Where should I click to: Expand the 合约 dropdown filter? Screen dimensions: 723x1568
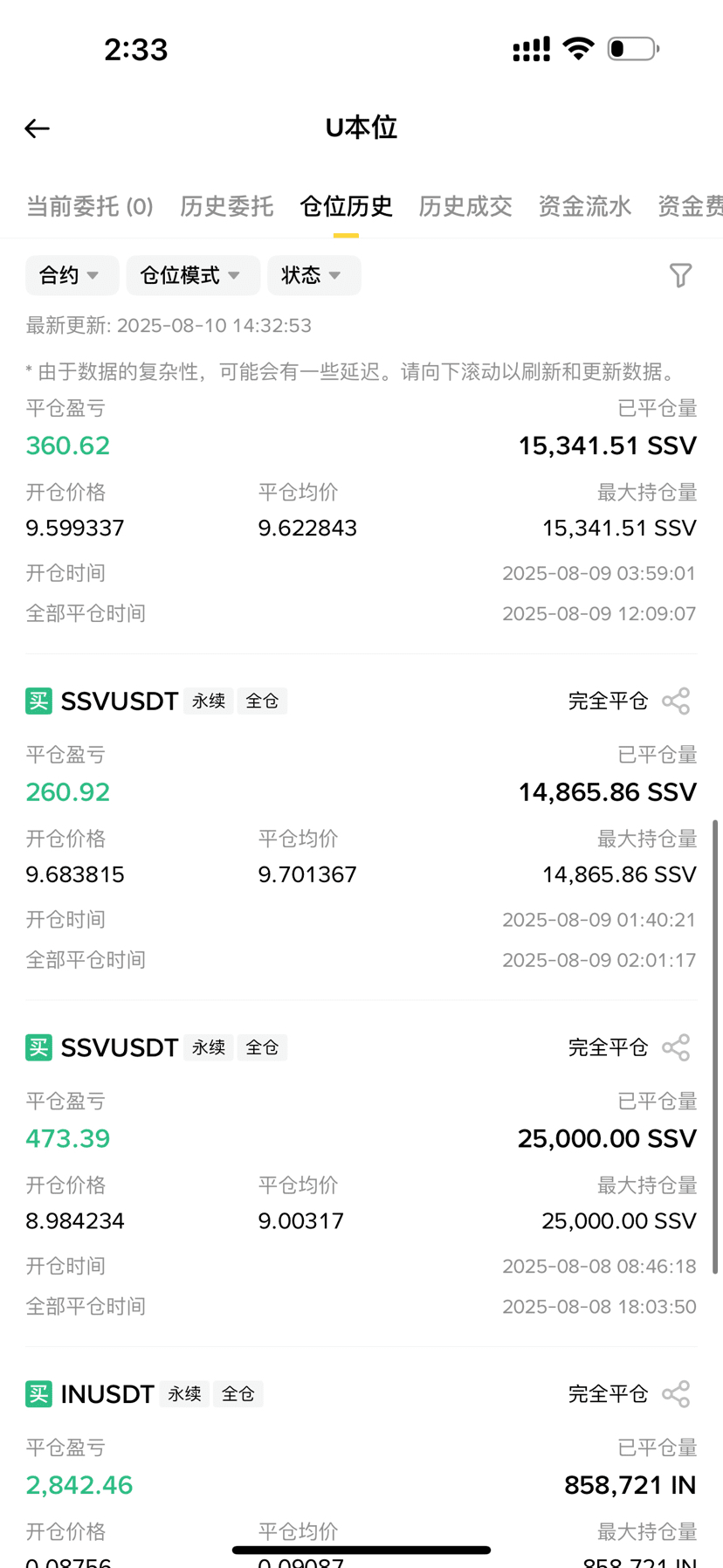tap(72, 275)
